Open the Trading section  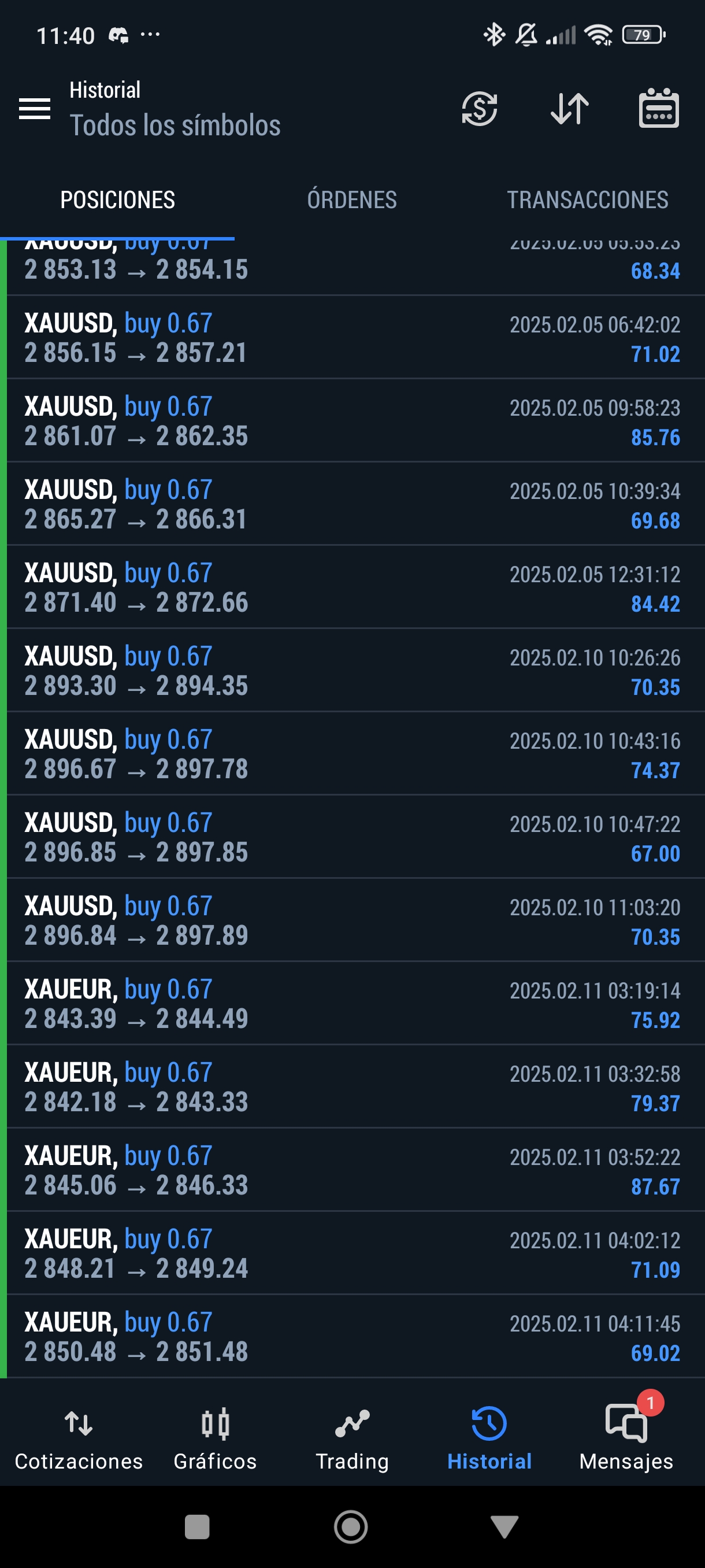tap(351, 1438)
